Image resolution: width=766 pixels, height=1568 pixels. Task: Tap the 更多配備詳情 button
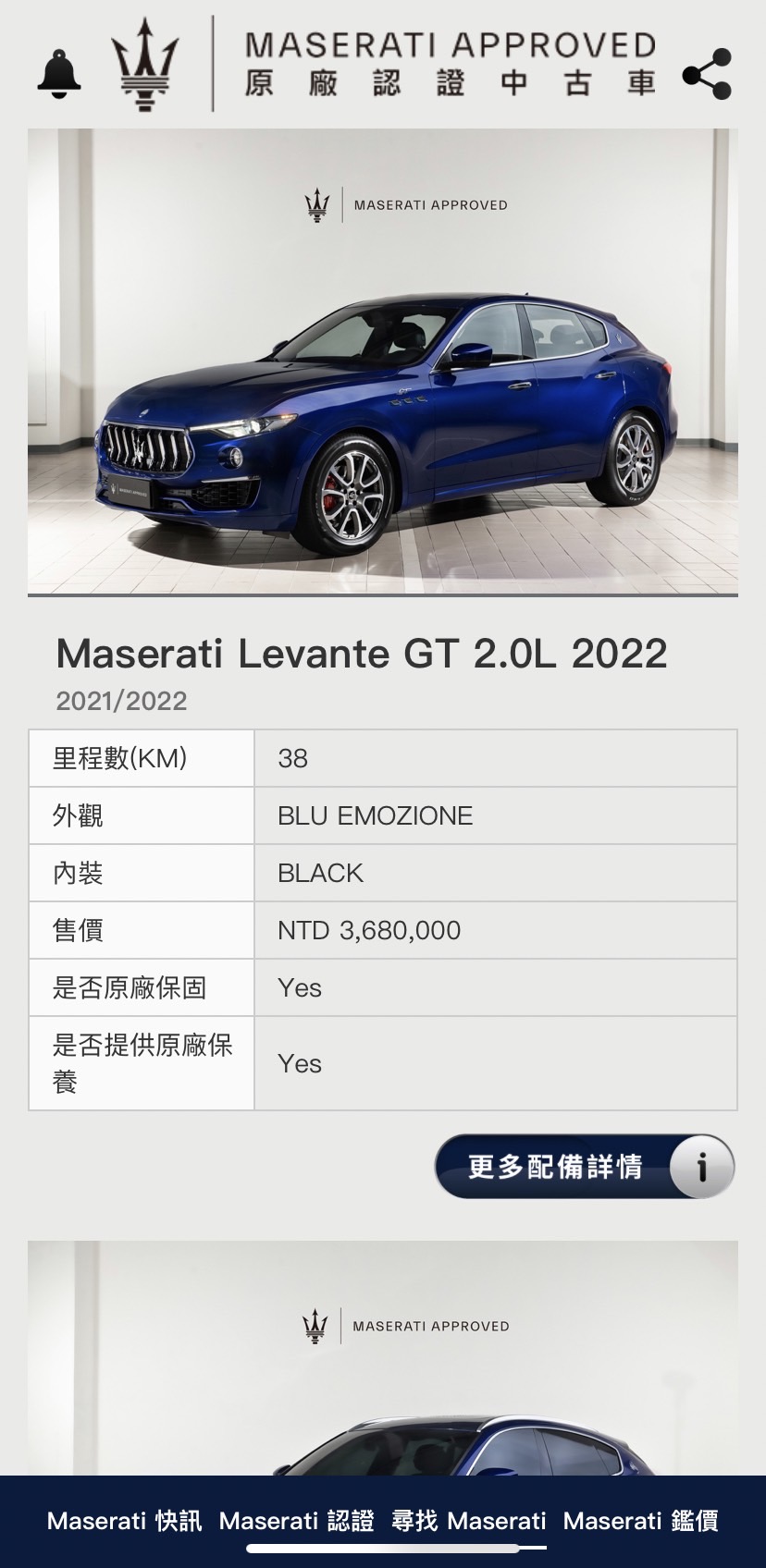coord(585,1167)
